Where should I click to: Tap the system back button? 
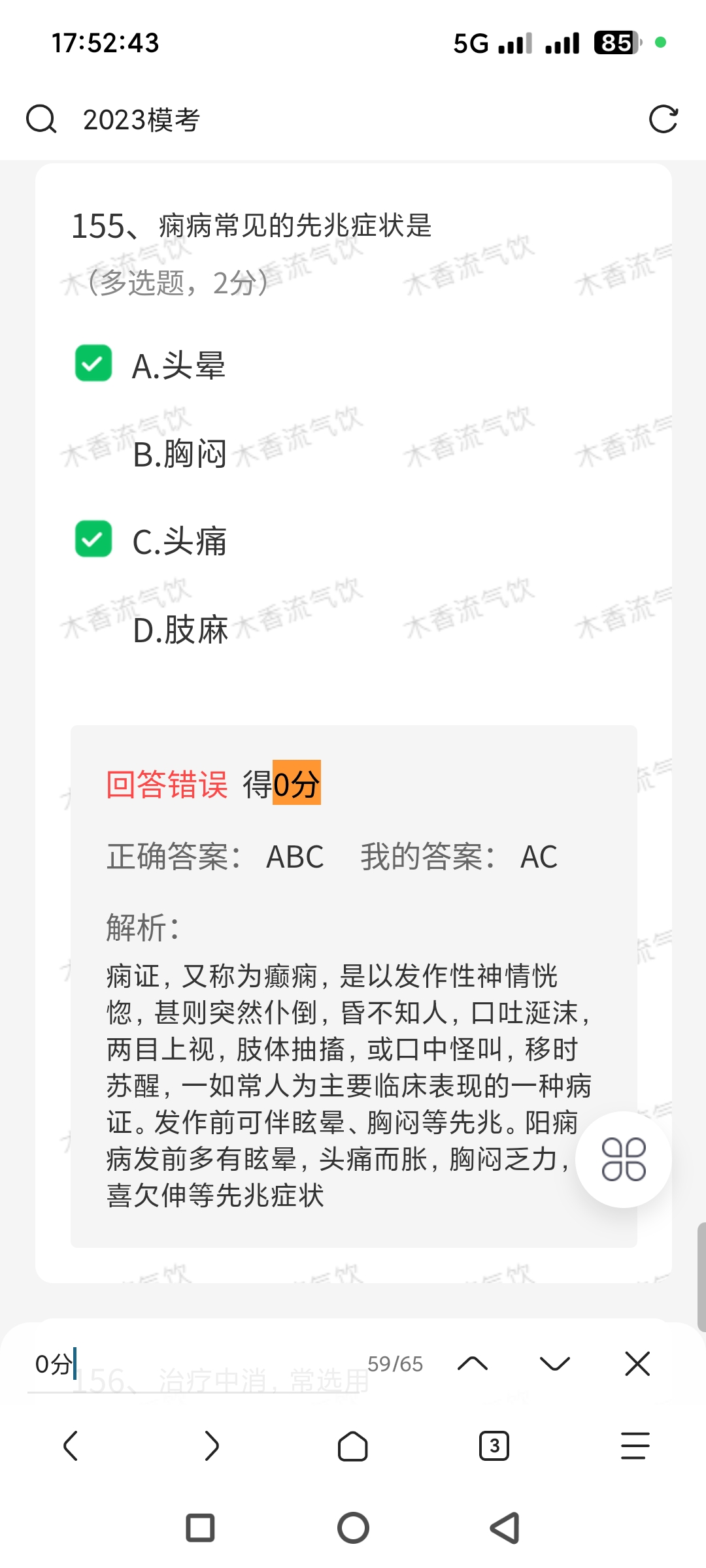click(x=505, y=1528)
